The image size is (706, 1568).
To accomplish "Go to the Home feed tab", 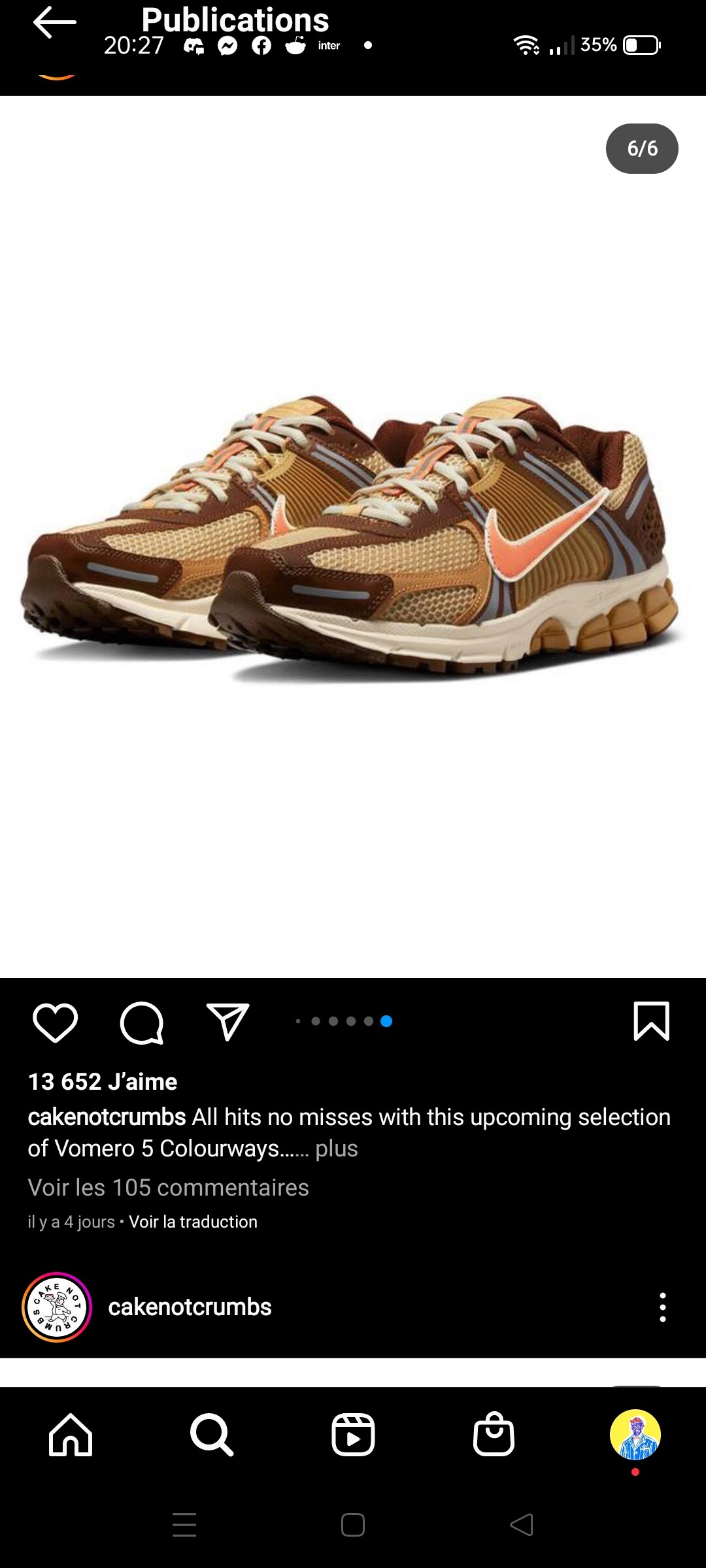I will click(x=71, y=1435).
